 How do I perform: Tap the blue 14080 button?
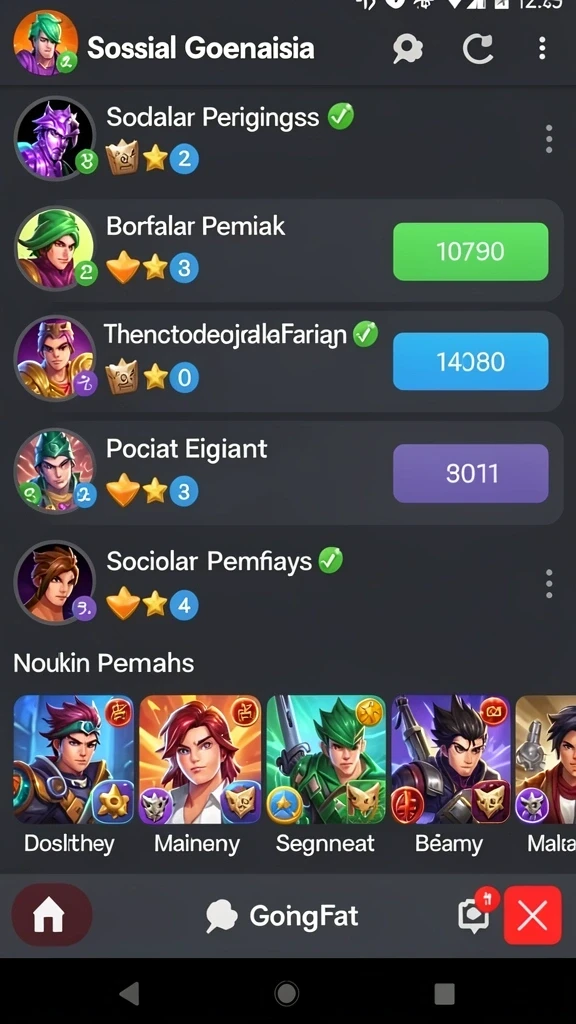(470, 361)
